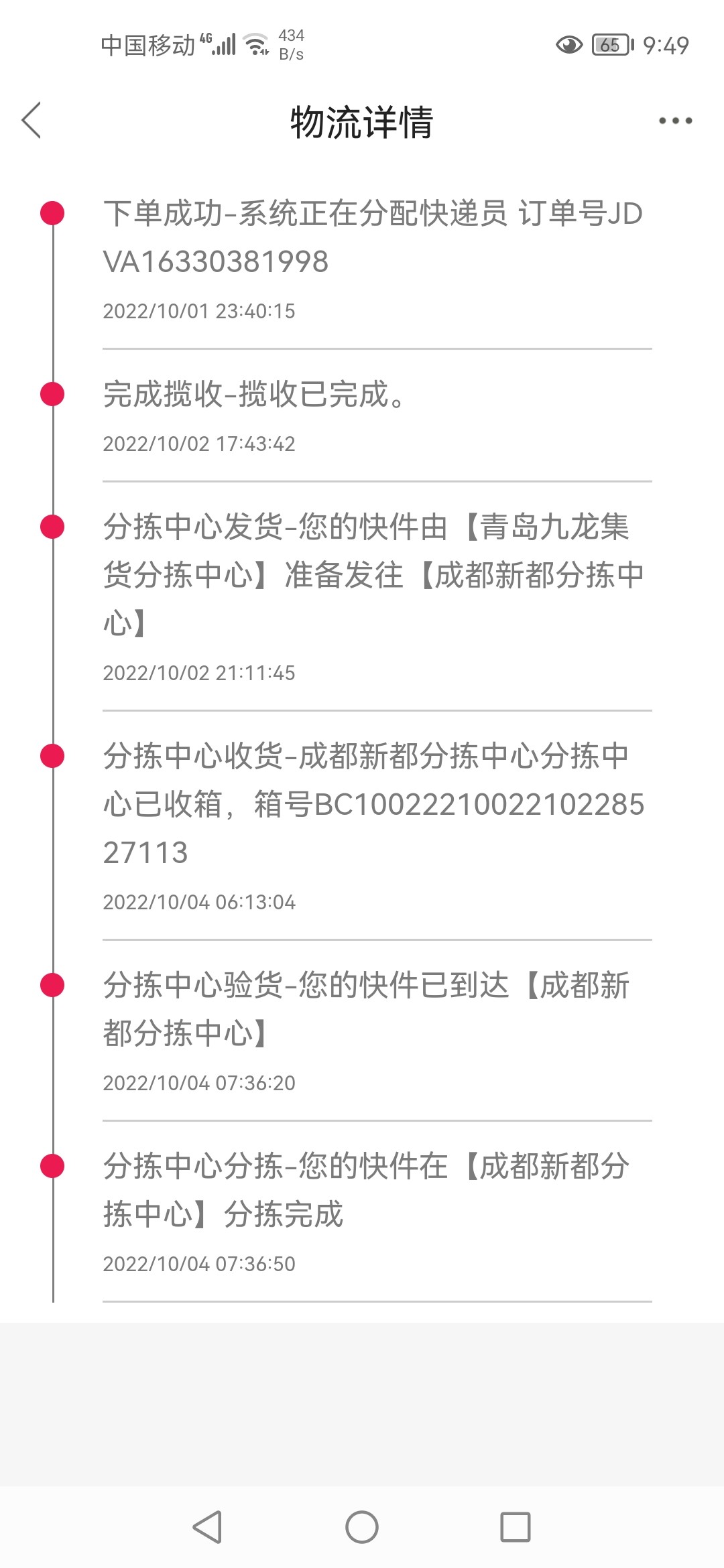Viewport: 724px width, 1568px height.
Task: Open the three-dot overflow menu
Action: pyautogui.click(x=674, y=121)
